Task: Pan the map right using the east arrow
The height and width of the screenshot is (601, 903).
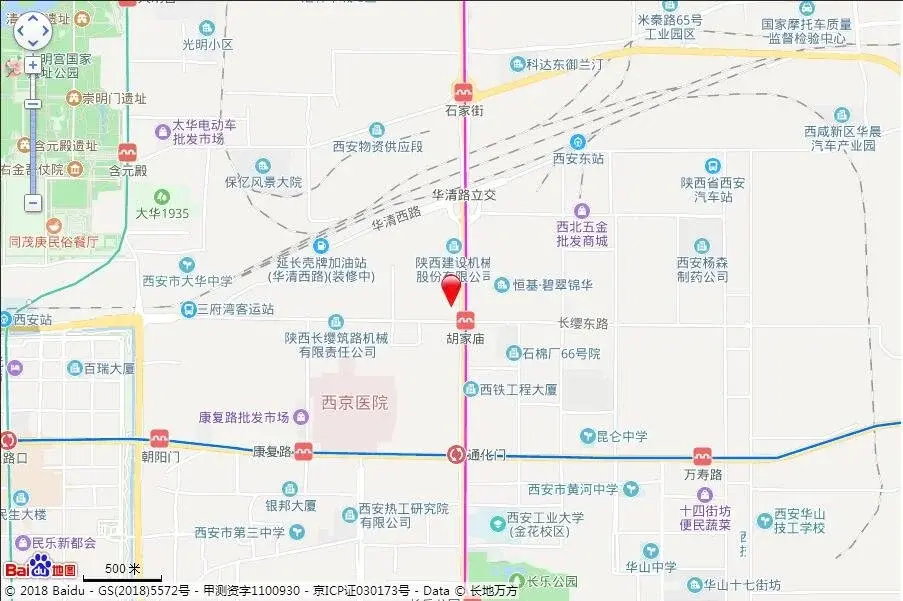Action: point(45,31)
